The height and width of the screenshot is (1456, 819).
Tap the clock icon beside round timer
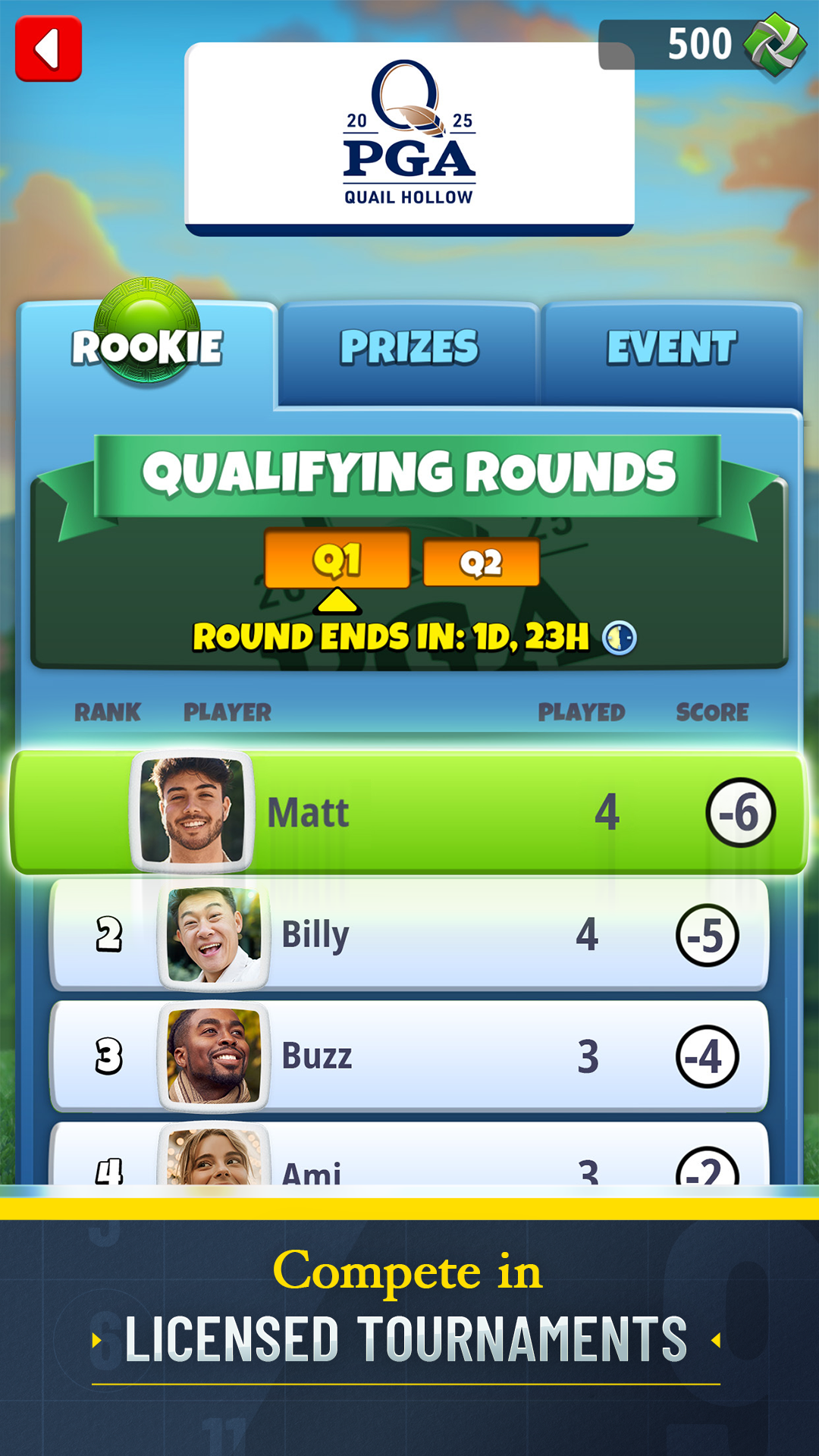[x=620, y=638]
